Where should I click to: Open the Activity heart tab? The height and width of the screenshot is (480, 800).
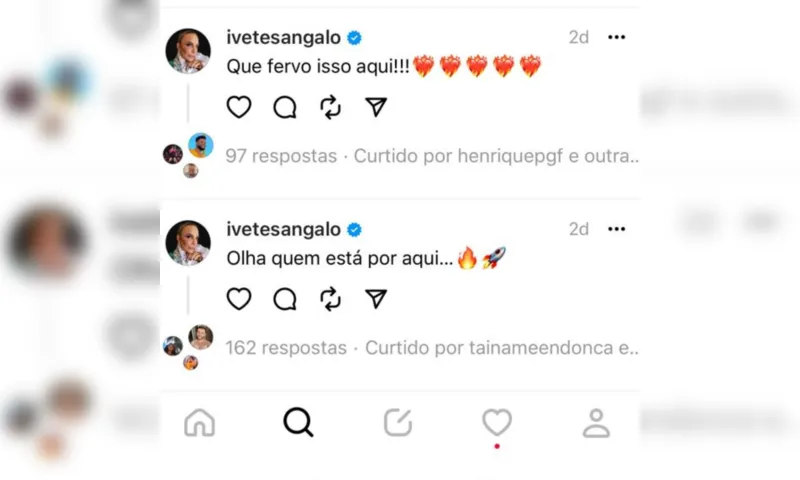coord(497,423)
